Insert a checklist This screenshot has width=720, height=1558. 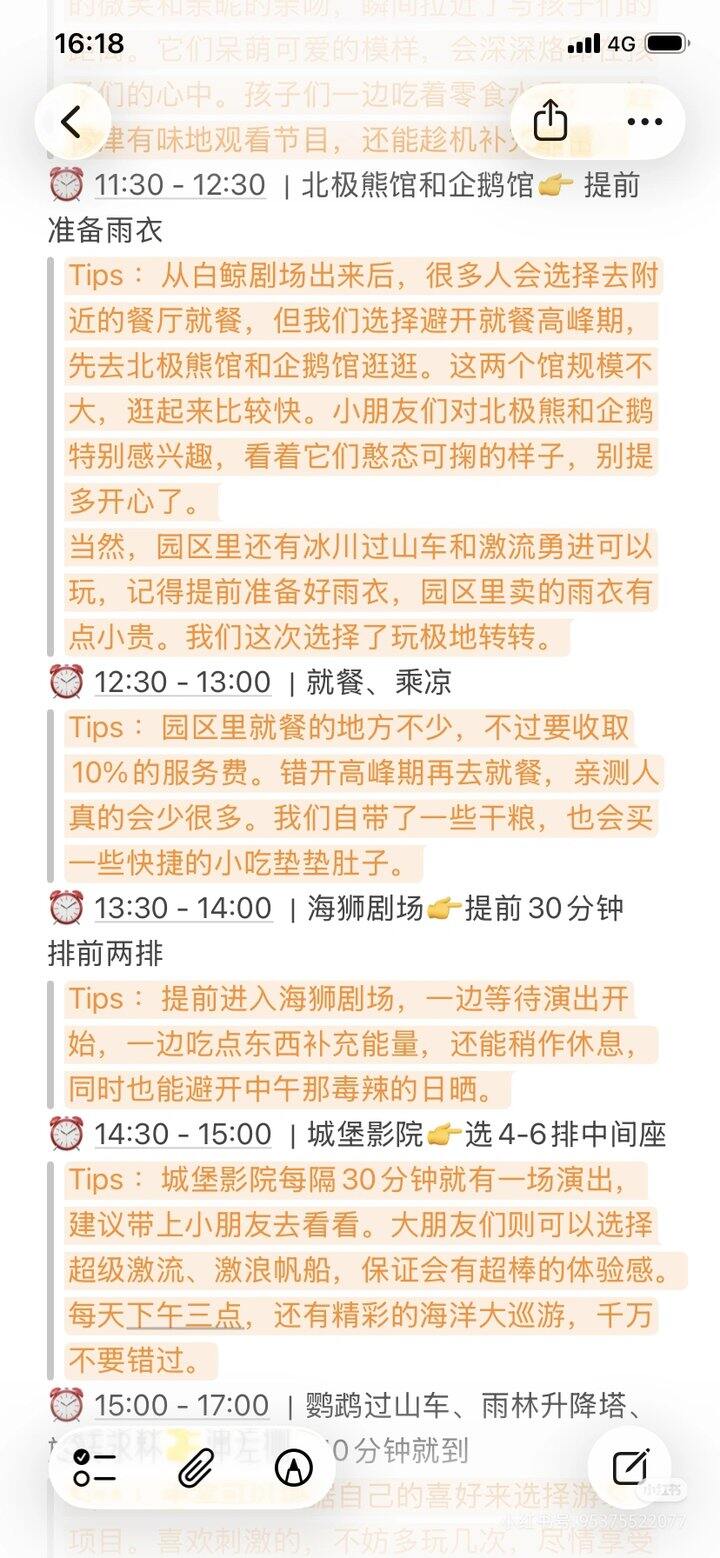96,1467
